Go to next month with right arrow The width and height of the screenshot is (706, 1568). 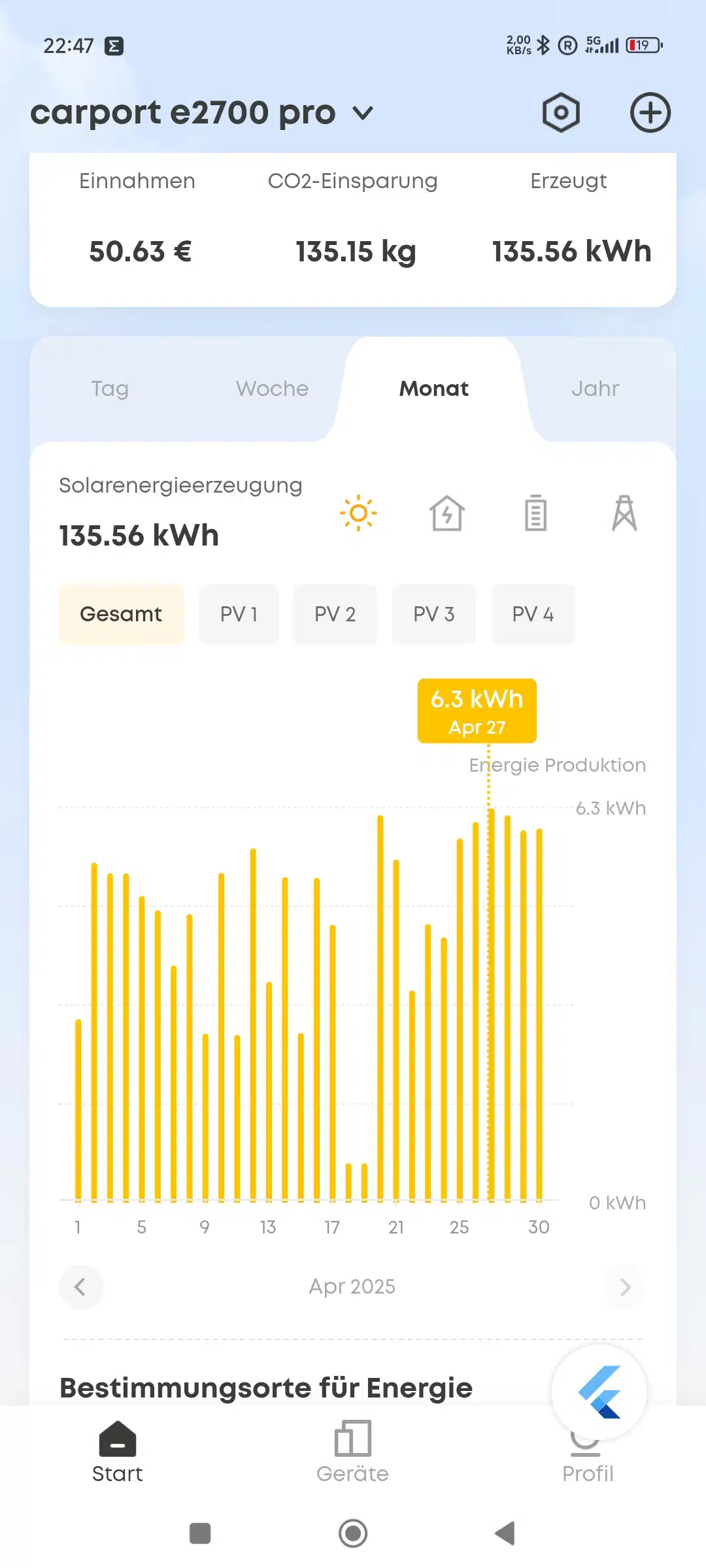tap(625, 1286)
